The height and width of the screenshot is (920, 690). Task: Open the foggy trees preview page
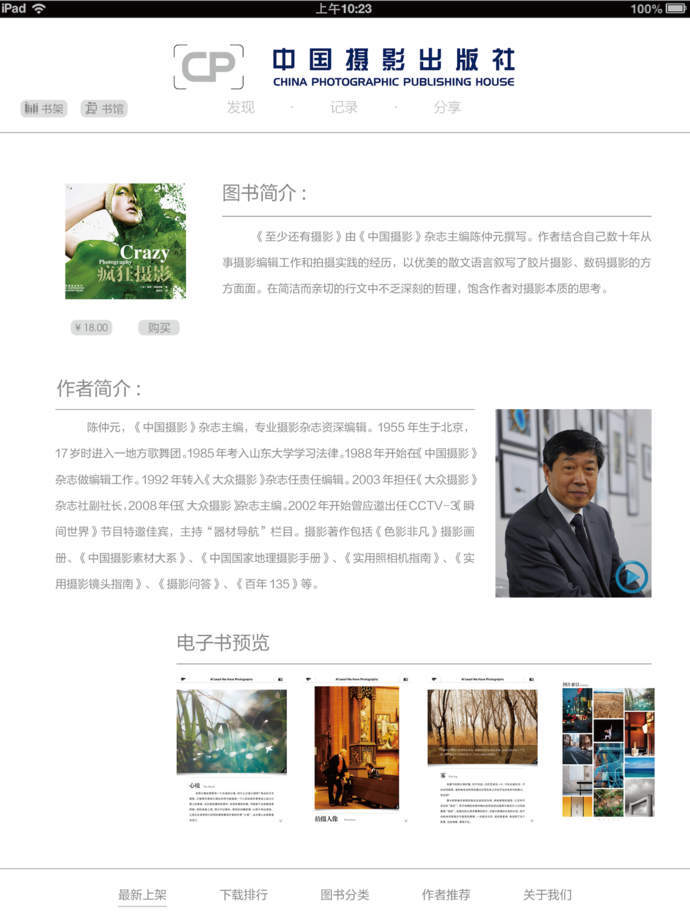[482, 750]
